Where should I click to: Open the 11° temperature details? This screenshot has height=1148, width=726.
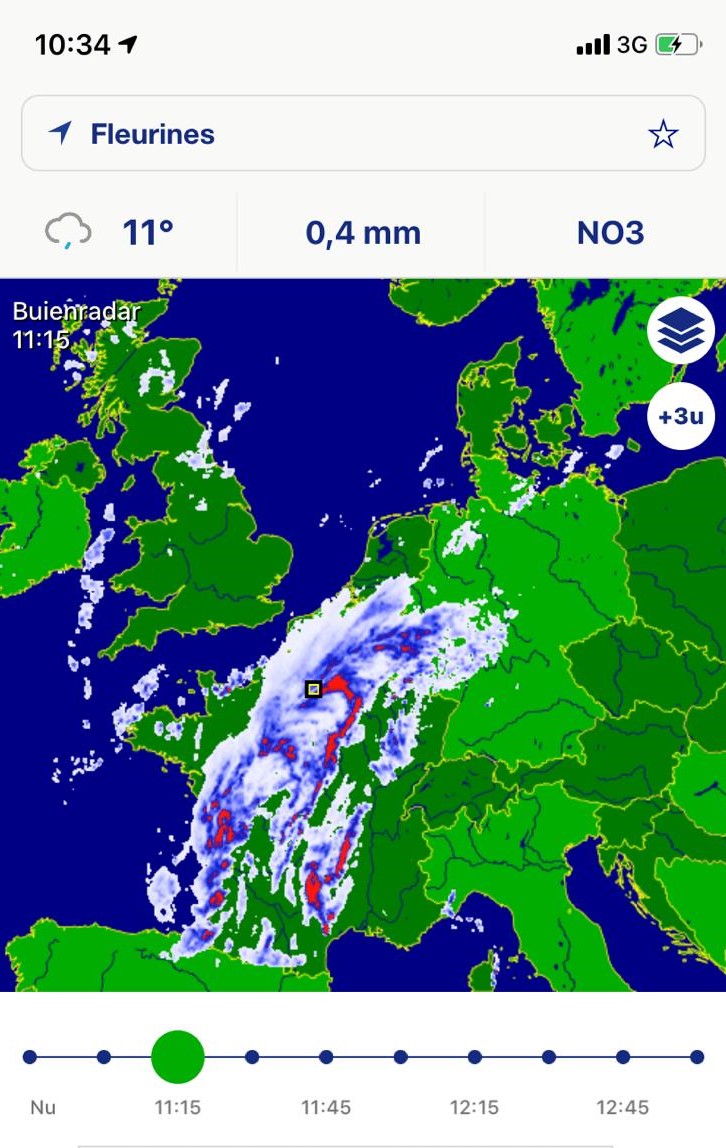pos(120,234)
